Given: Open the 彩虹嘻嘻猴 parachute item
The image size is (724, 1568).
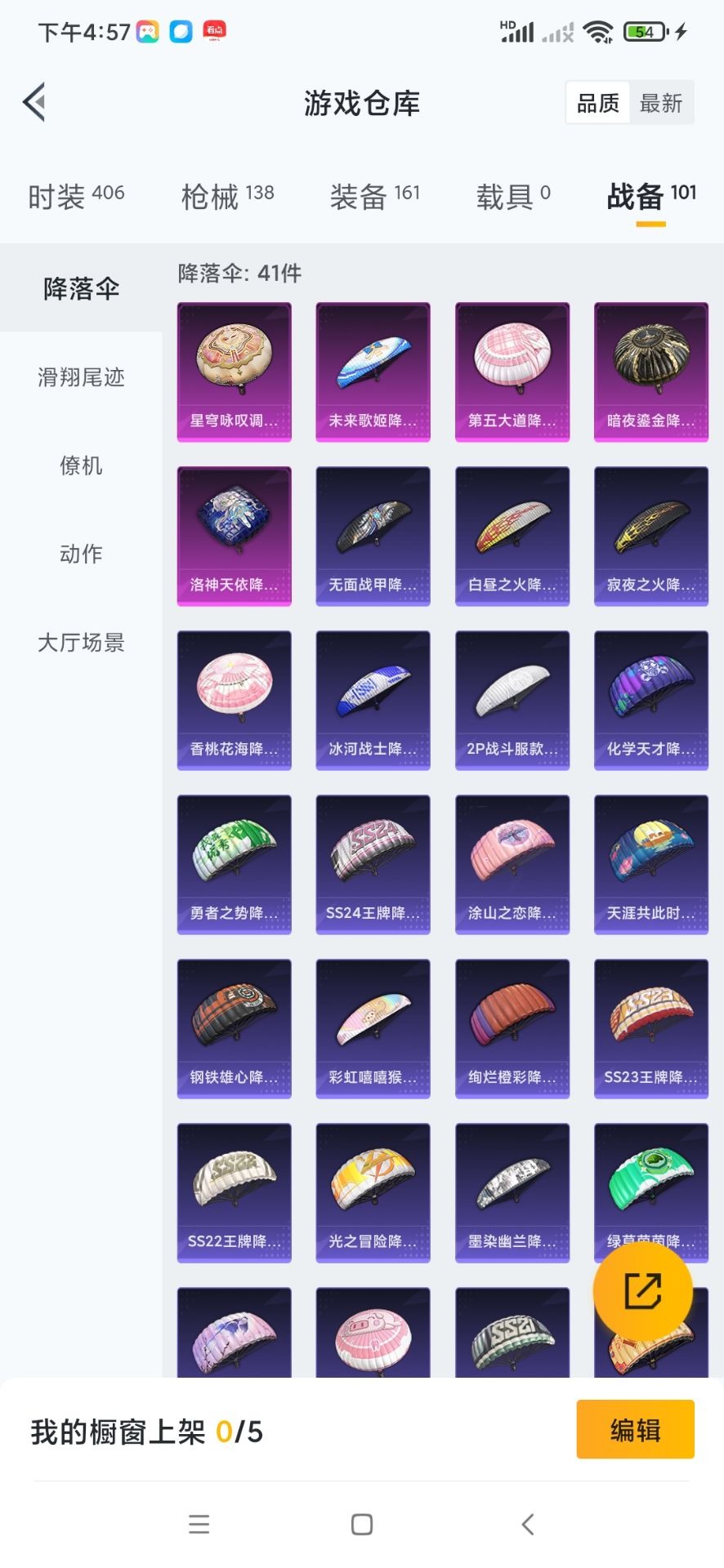Looking at the screenshot, I should (373, 1028).
